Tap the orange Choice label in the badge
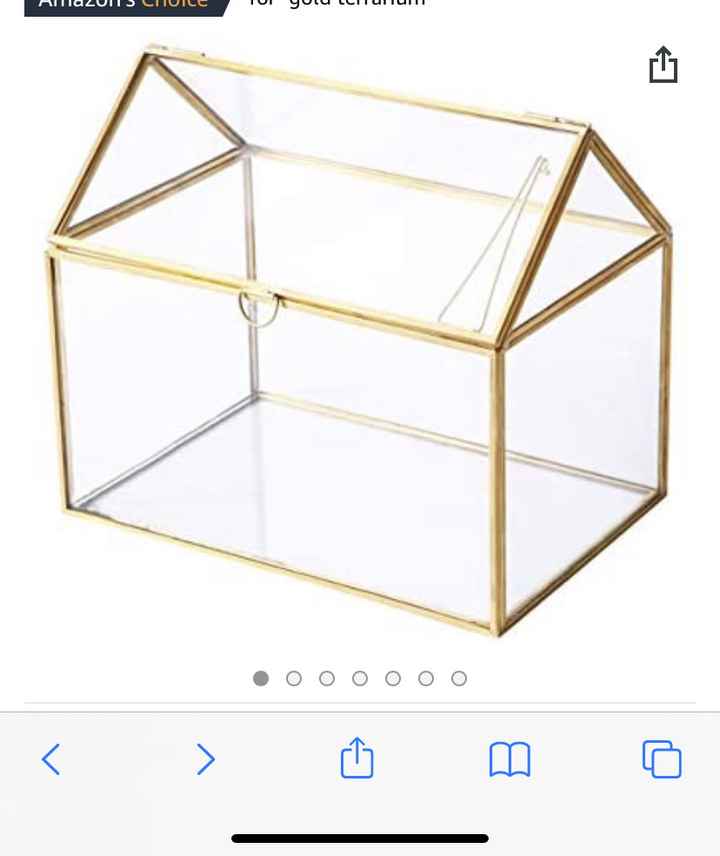The width and height of the screenshot is (720, 856). tap(180, 6)
